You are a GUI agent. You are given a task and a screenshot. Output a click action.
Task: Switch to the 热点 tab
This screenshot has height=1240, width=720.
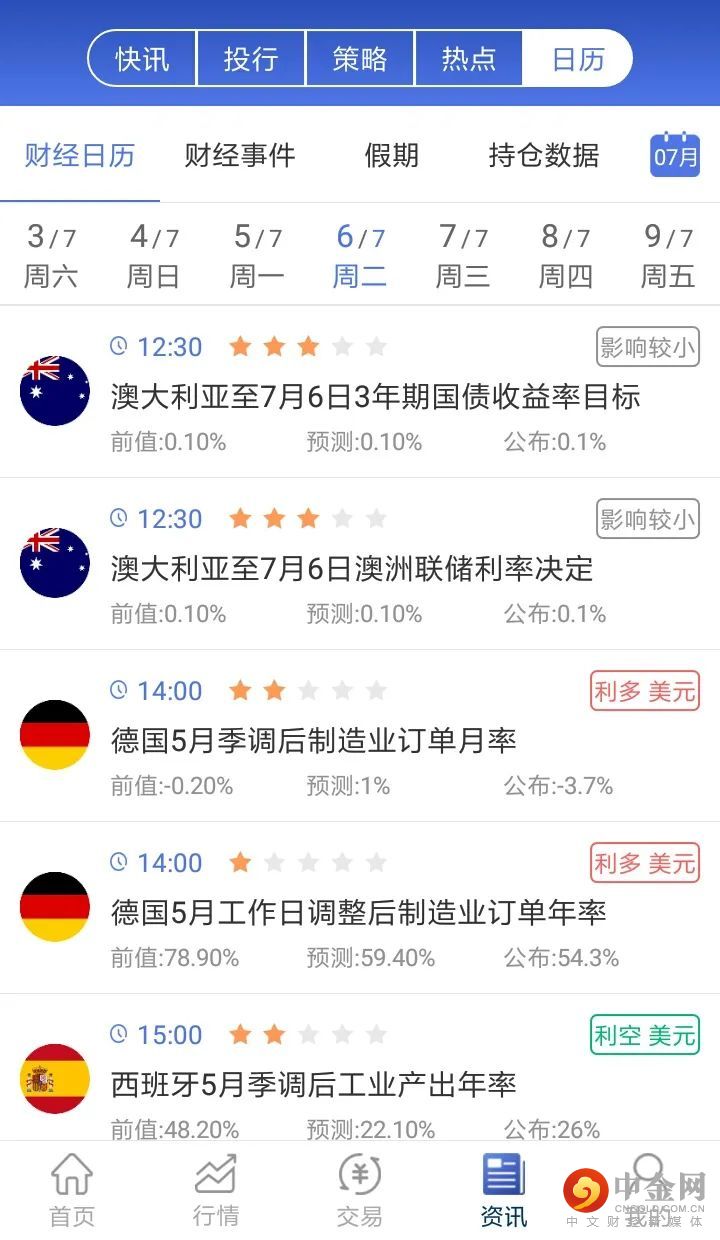click(x=469, y=59)
